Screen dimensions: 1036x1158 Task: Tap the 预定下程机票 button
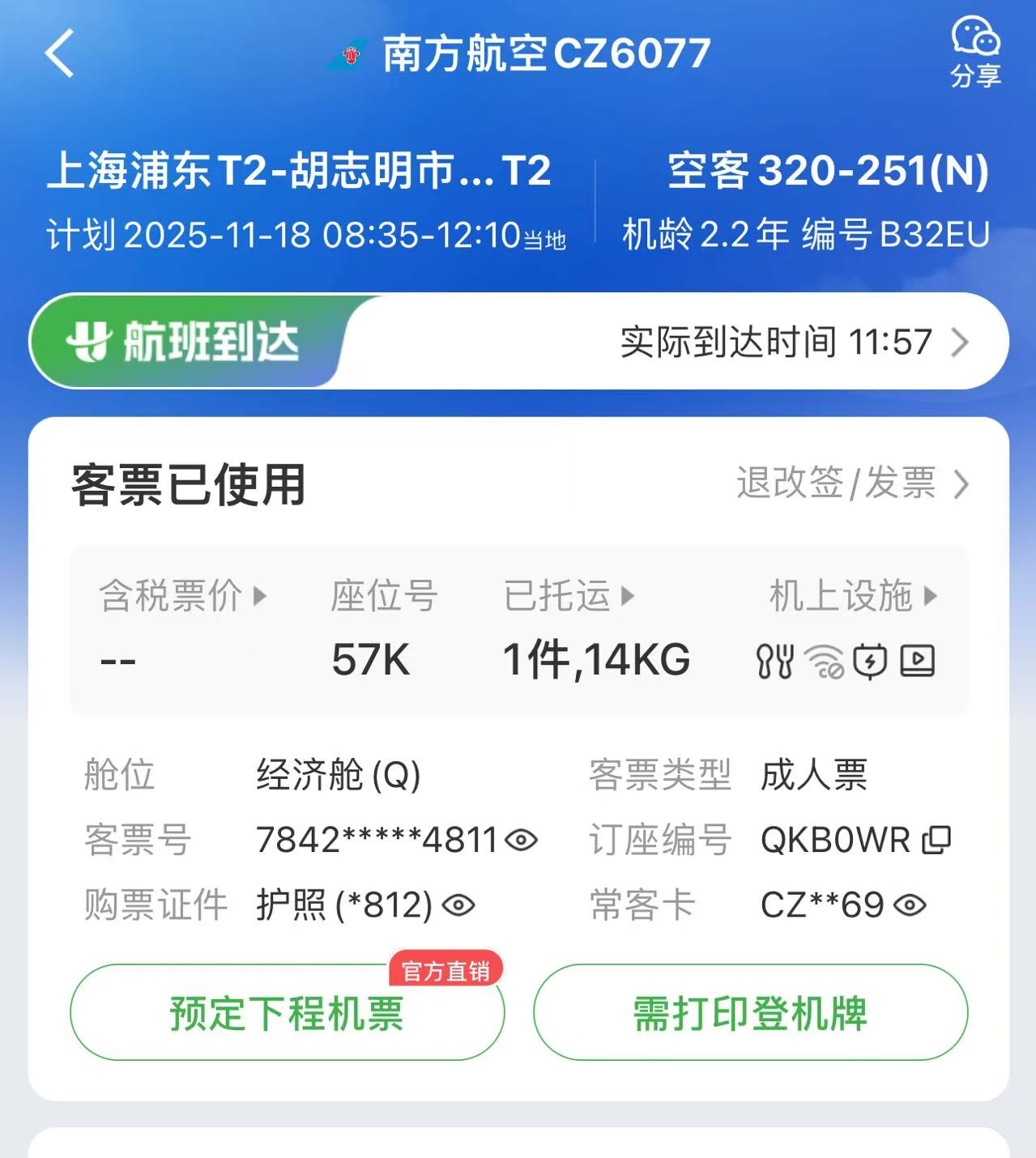pos(287,1013)
